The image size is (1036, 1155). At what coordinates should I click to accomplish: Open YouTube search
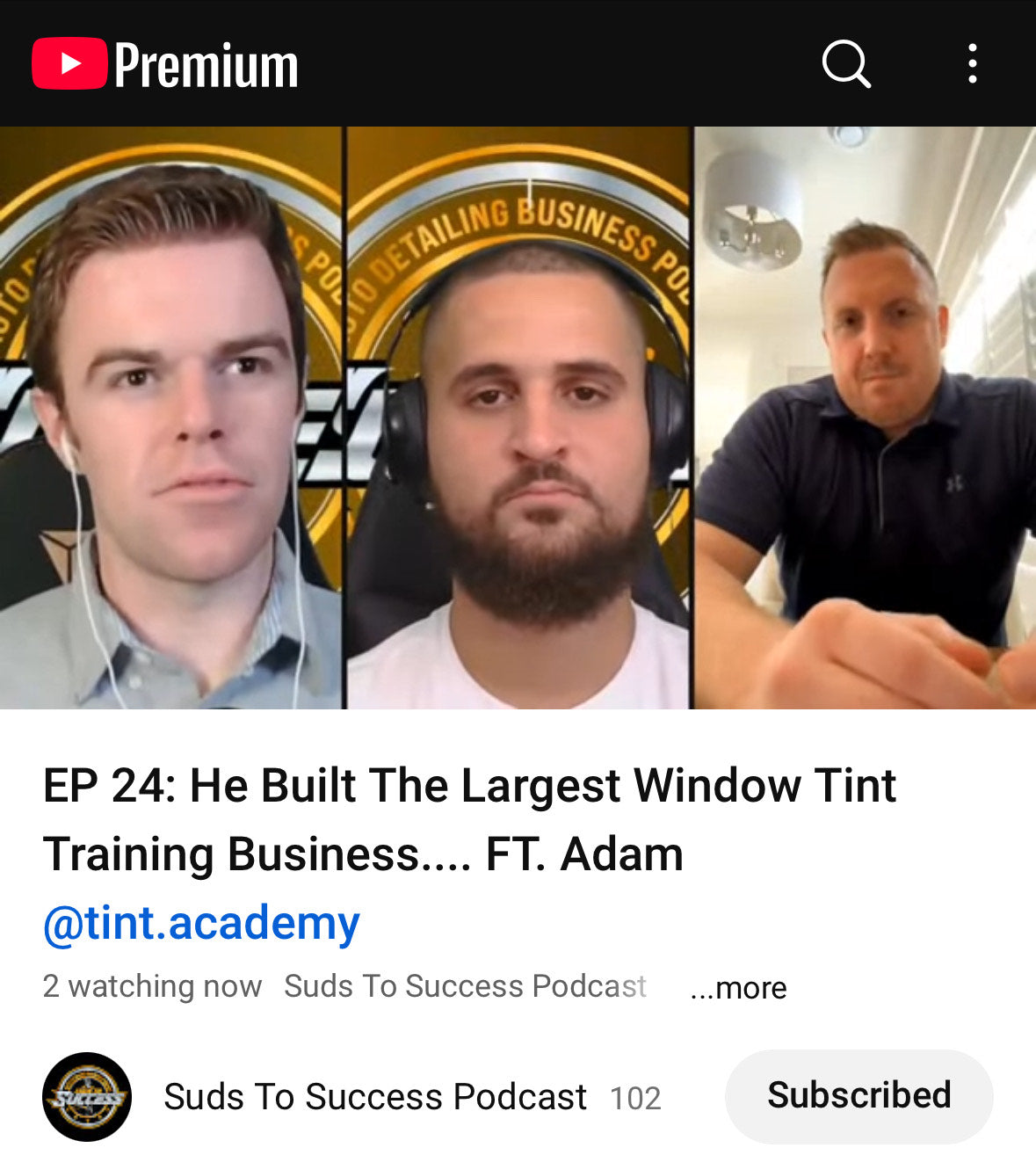[845, 64]
